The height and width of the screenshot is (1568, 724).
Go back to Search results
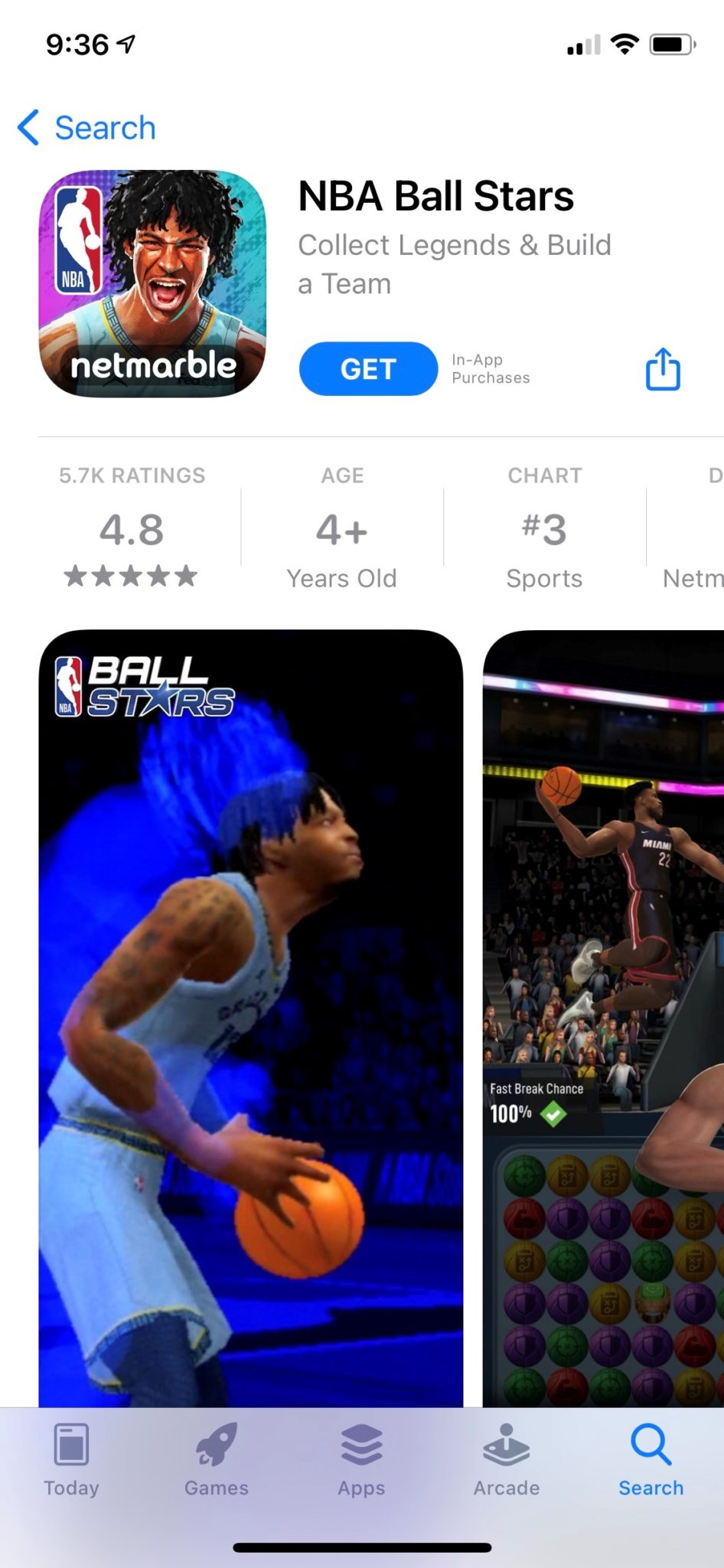point(86,128)
